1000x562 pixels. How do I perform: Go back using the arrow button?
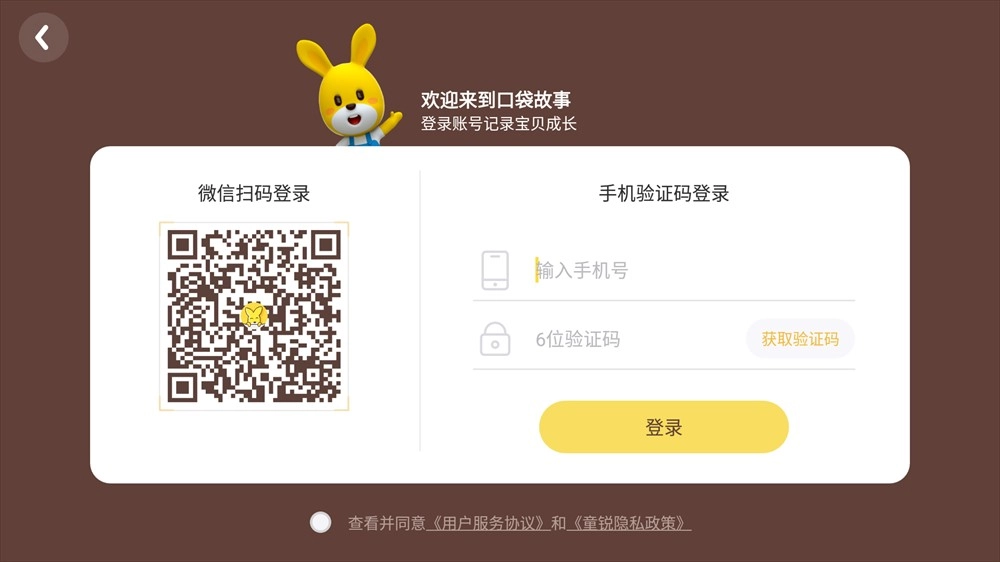coord(43,38)
